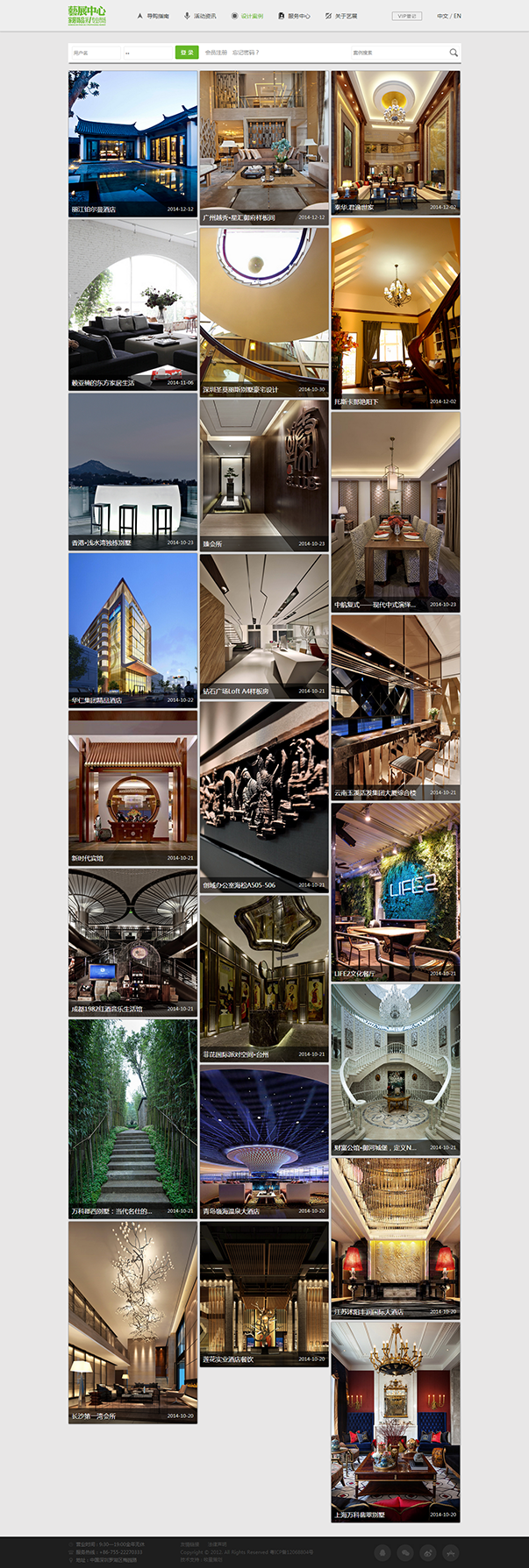The image size is (529, 1568).
Task: Open the 长沙第一湾会所 case
Action: coord(132,1322)
